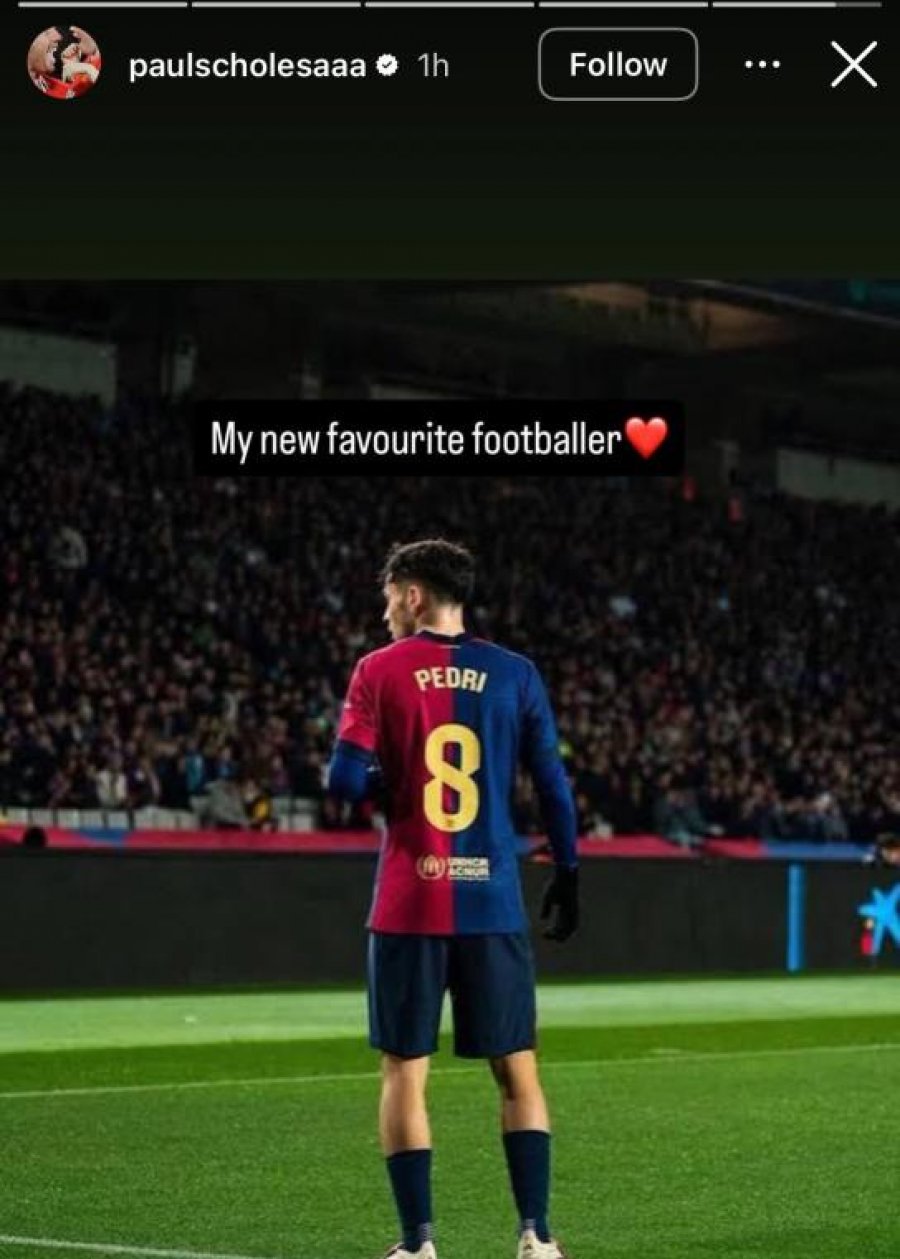This screenshot has width=900, height=1259.
Task: Tap the paulscholesaaa username
Action: coord(247,66)
